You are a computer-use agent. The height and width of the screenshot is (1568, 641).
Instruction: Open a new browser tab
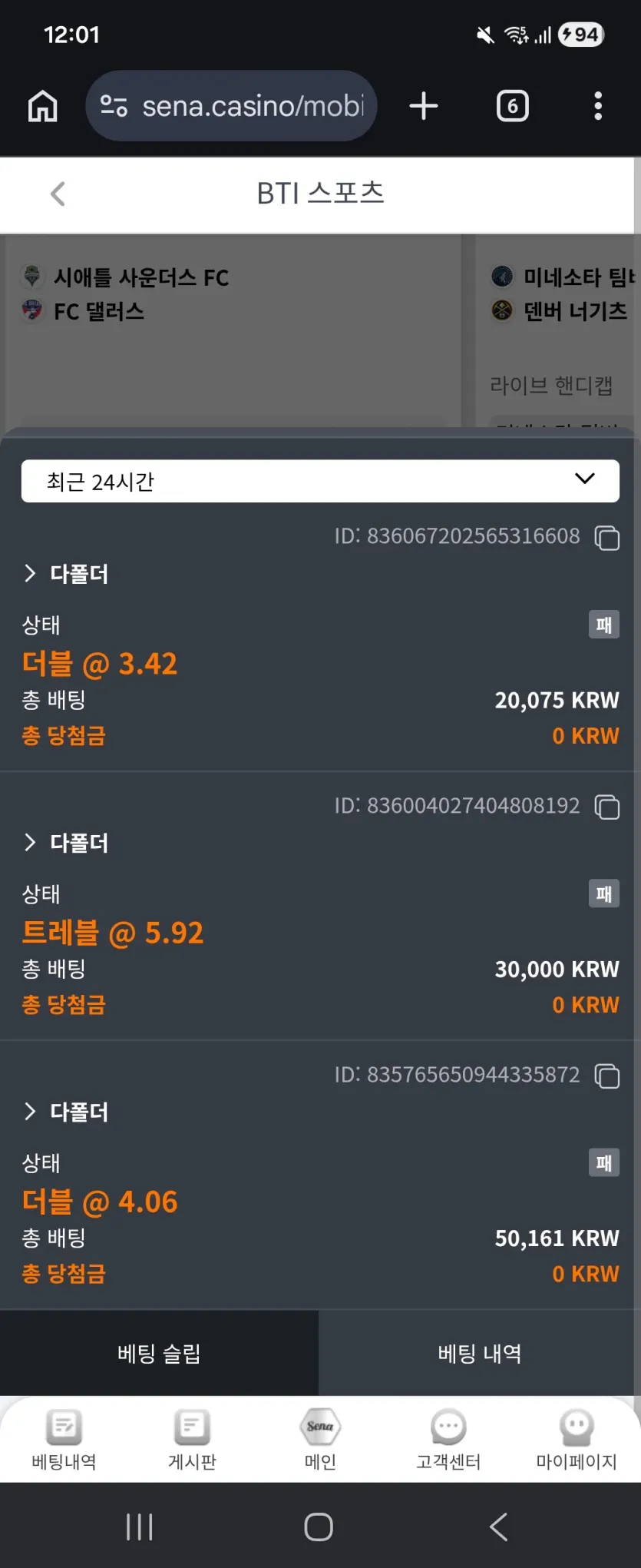[x=424, y=106]
